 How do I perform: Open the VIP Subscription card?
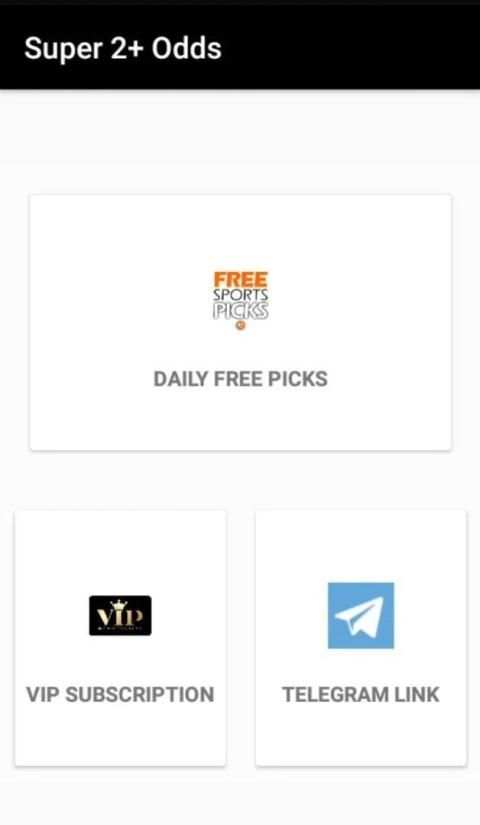click(121, 638)
